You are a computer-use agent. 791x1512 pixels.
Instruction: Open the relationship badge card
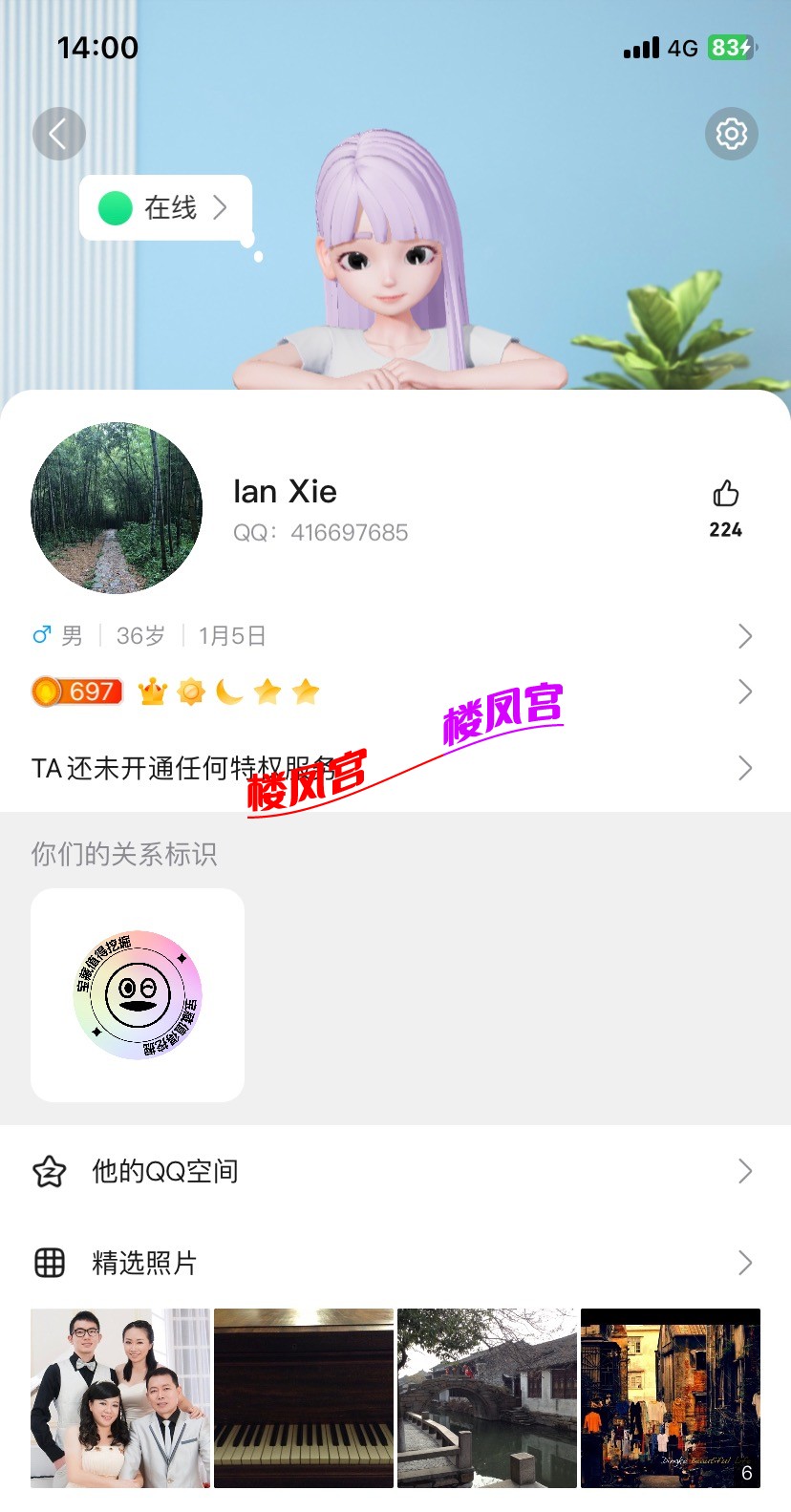pyautogui.click(x=138, y=994)
